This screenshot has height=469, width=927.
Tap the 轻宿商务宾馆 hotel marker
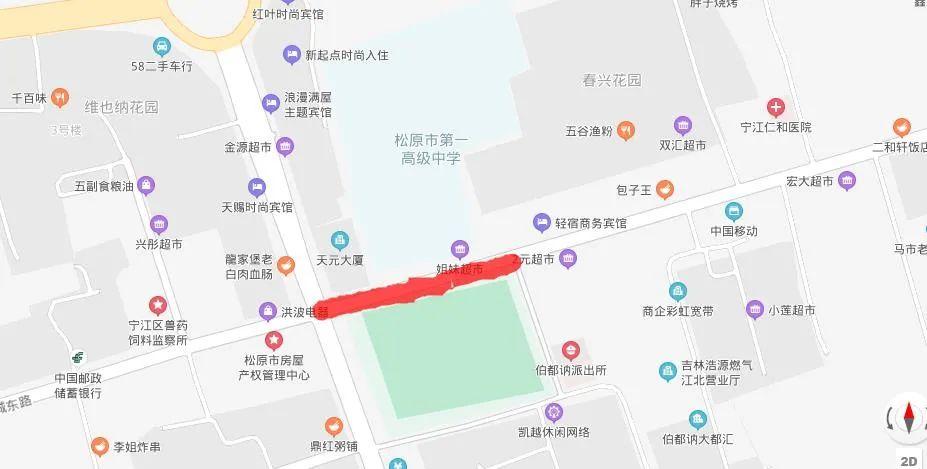(542, 222)
